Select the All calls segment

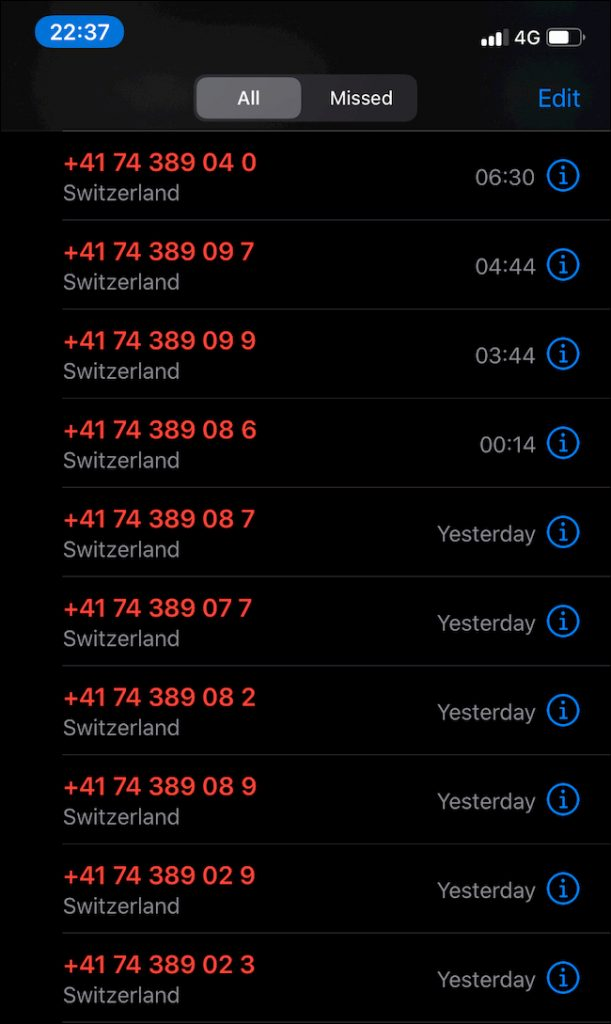[248, 98]
